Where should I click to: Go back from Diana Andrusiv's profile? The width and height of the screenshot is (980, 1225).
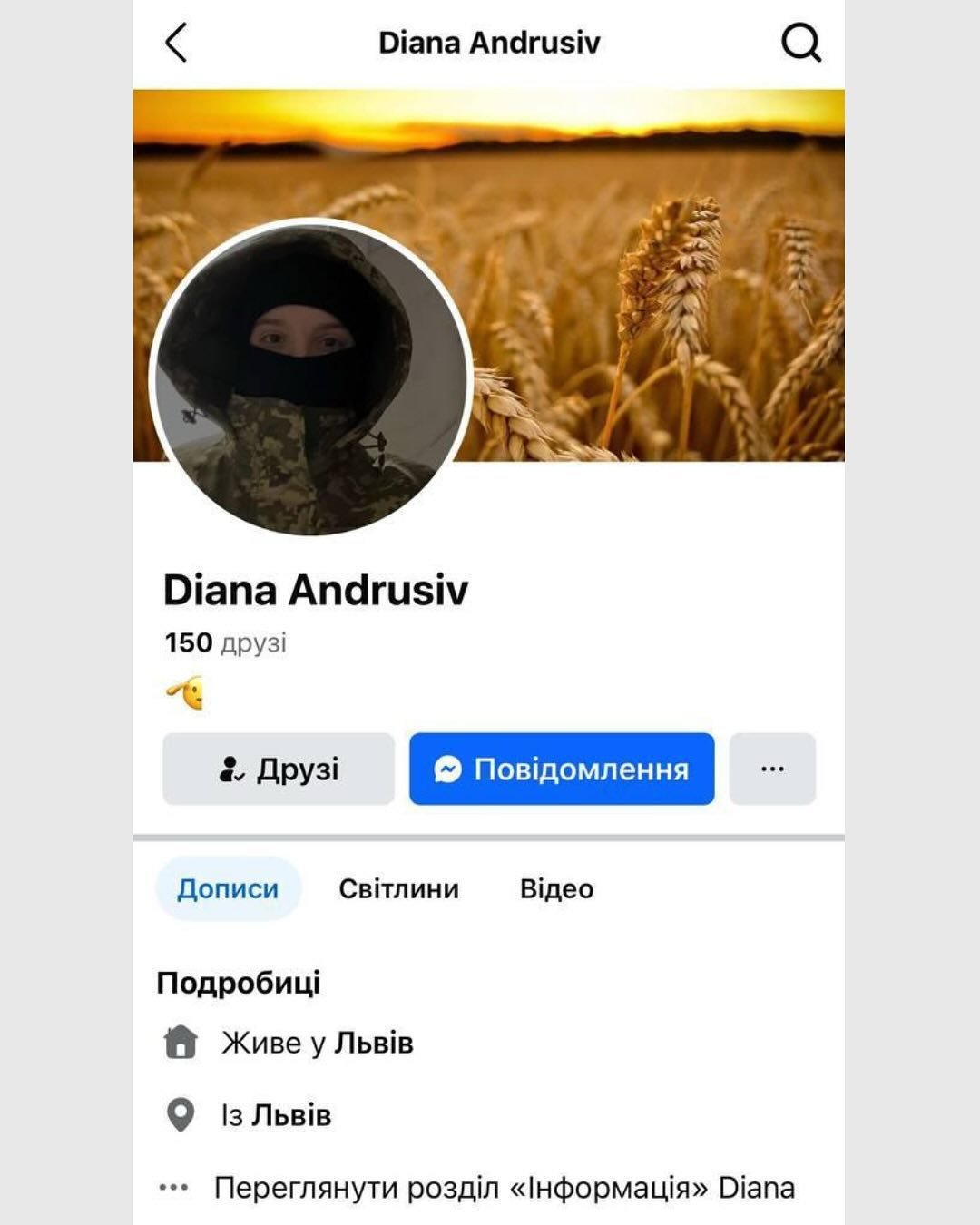tap(176, 43)
